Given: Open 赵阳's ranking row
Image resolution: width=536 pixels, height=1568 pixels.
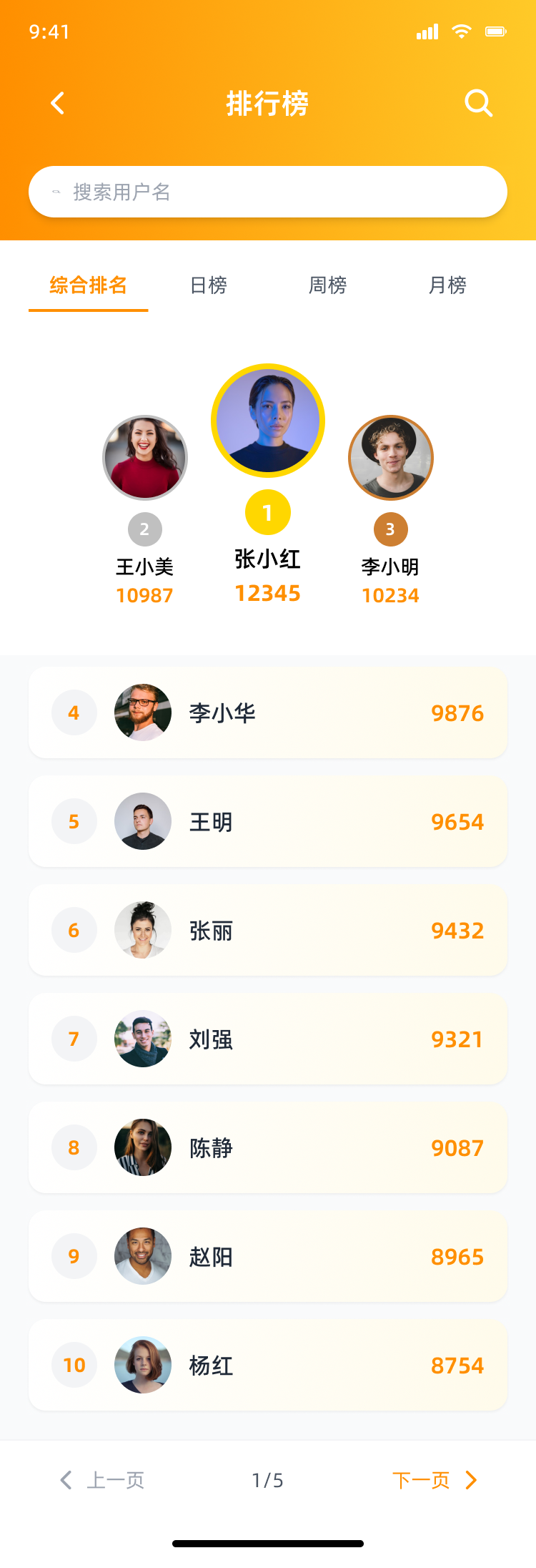Looking at the screenshot, I should pyautogui.click(x=268, y=1256).
